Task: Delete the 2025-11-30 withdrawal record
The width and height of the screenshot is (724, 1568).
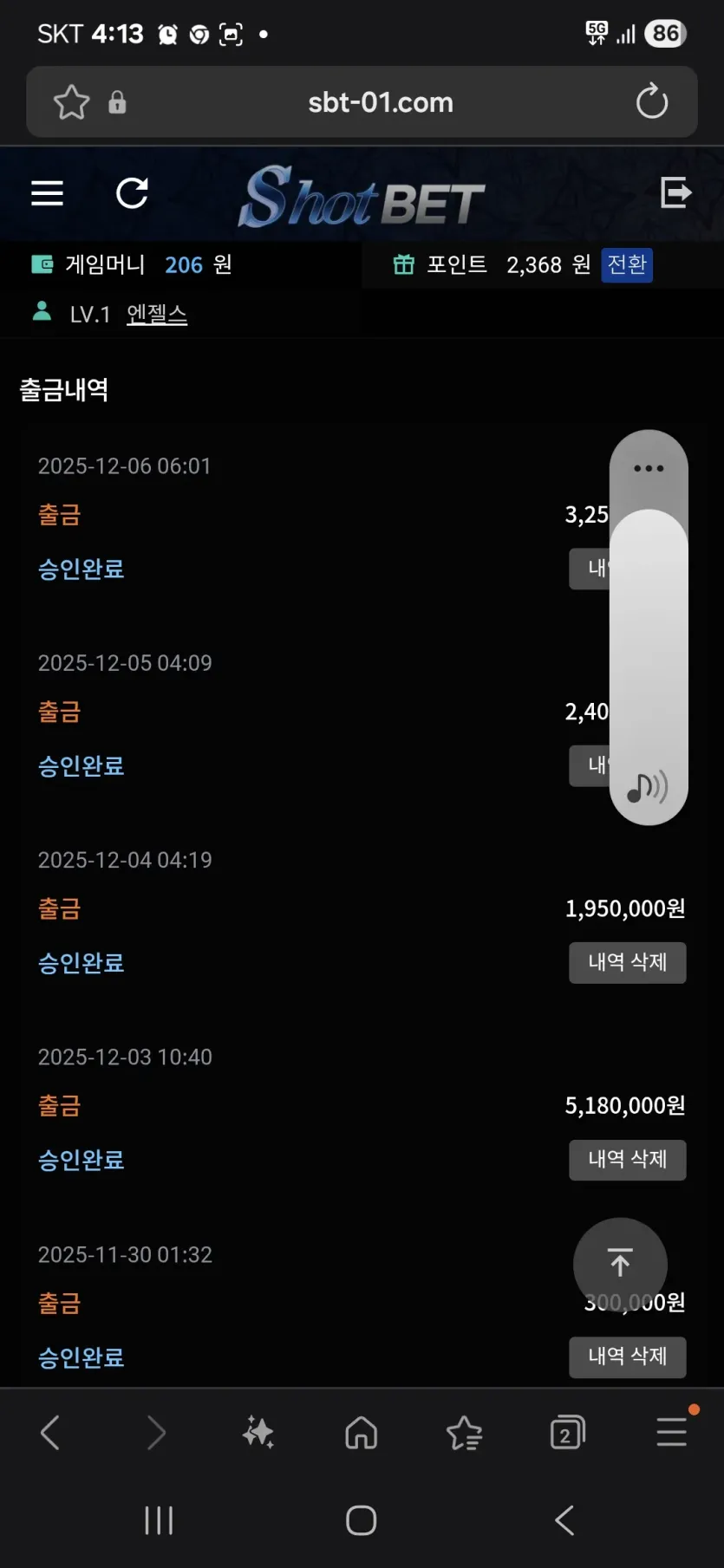Action: pyautogui.click(x=627, y=1357)
